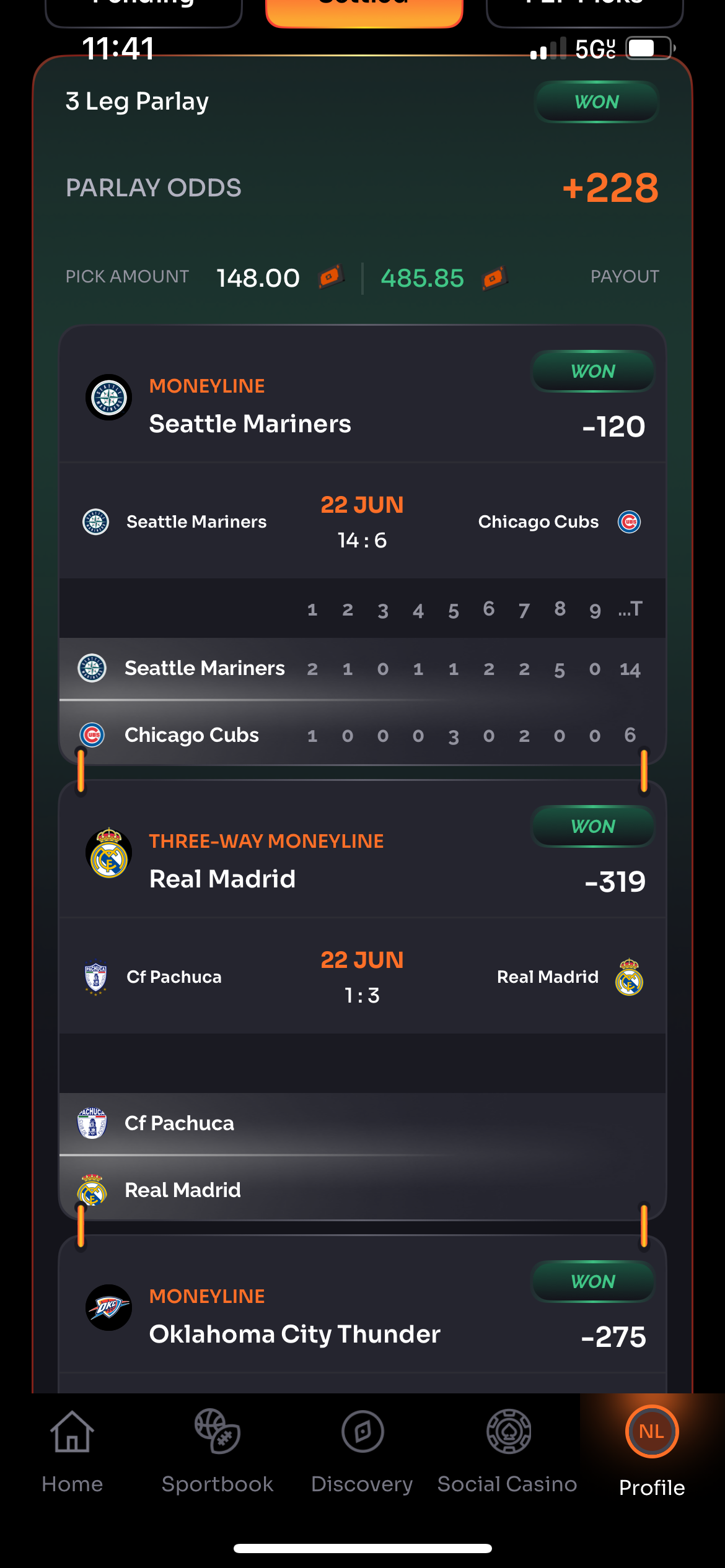725x1568 pixels.
Task: Switch to the P2P Picks tab
Action: (584, 10)
